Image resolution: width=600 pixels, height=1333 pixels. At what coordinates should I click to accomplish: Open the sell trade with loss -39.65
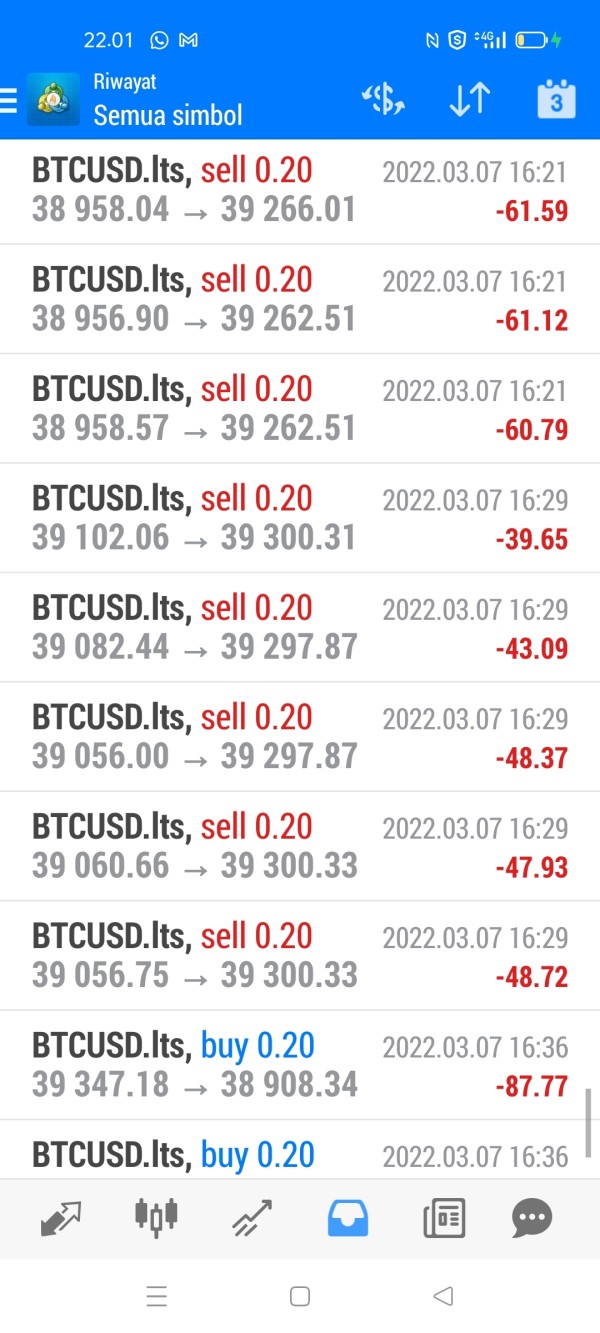(300, 518)
